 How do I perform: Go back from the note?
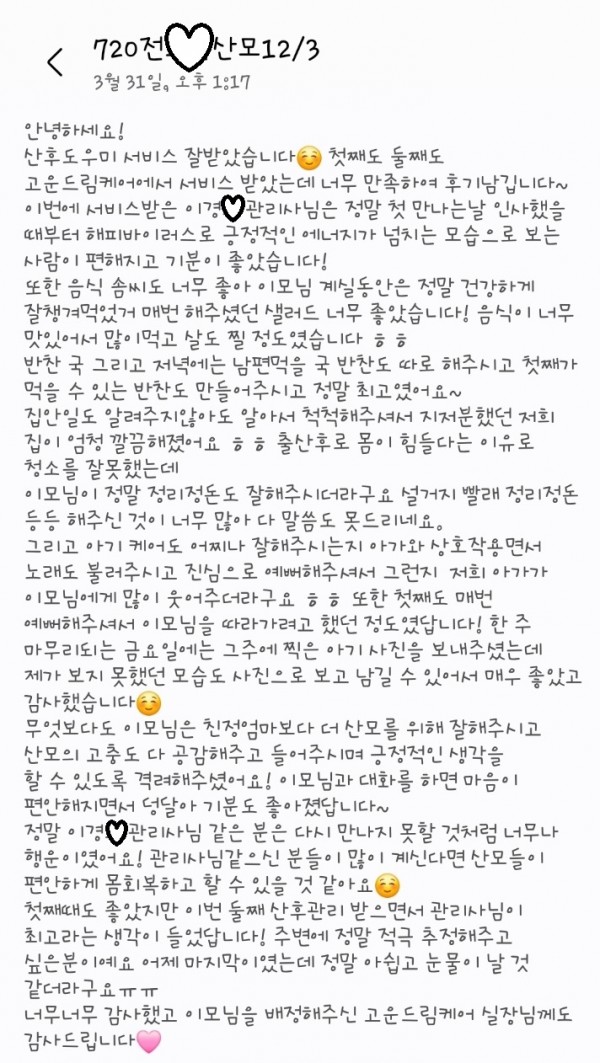pyautogui.click(x=54, y=62)
